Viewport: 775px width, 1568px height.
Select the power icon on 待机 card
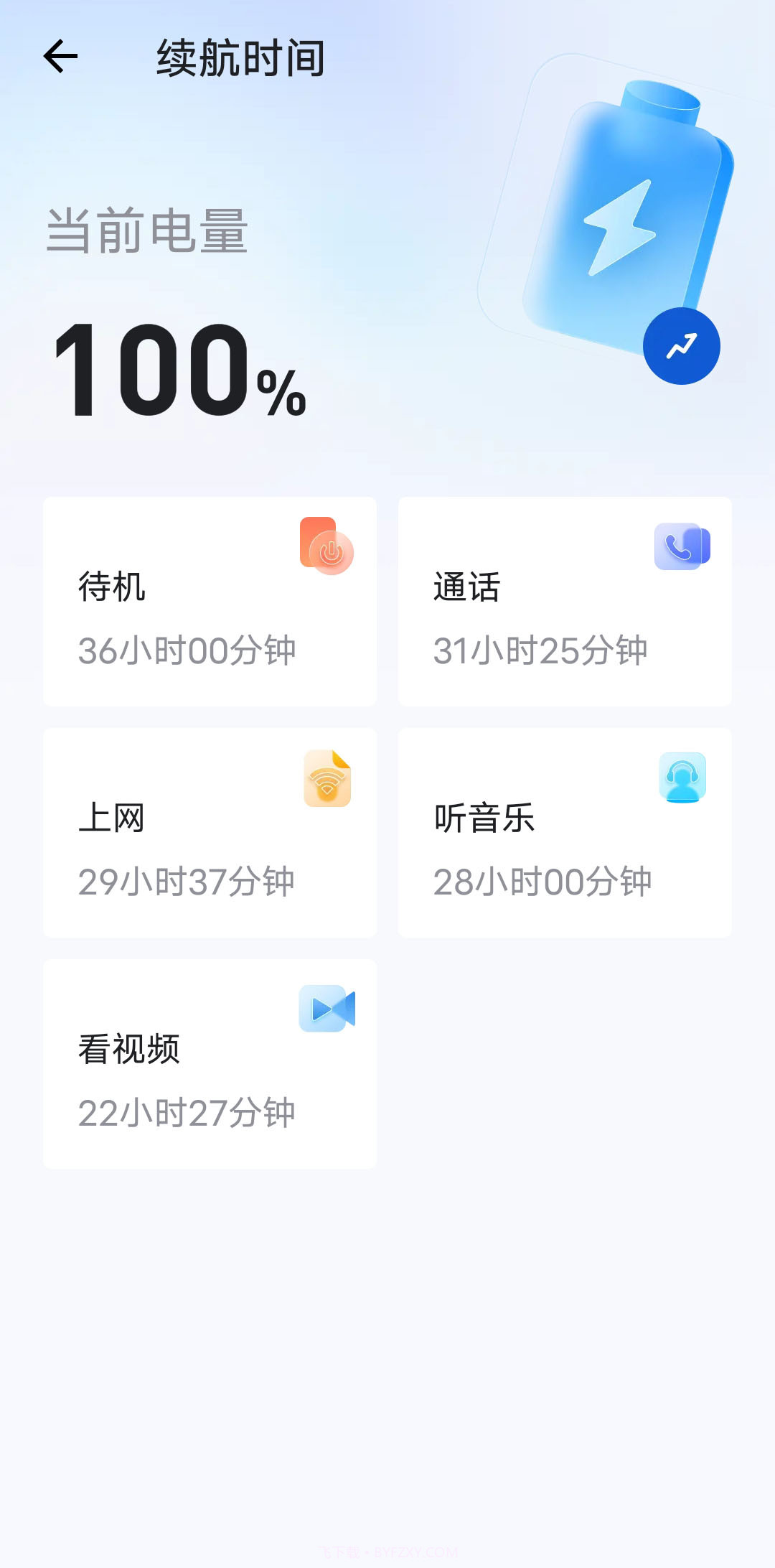pos(328,547)
